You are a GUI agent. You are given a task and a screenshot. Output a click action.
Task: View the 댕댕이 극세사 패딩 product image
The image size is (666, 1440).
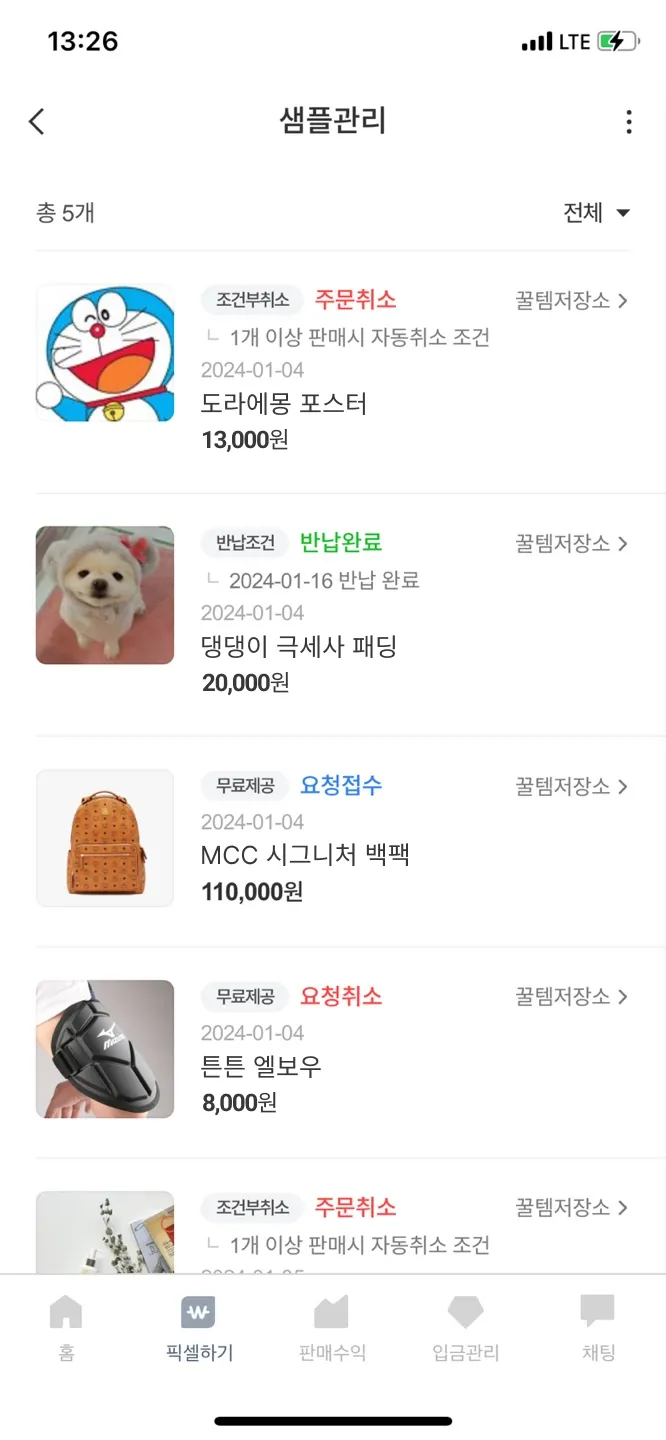click(105, 596)
